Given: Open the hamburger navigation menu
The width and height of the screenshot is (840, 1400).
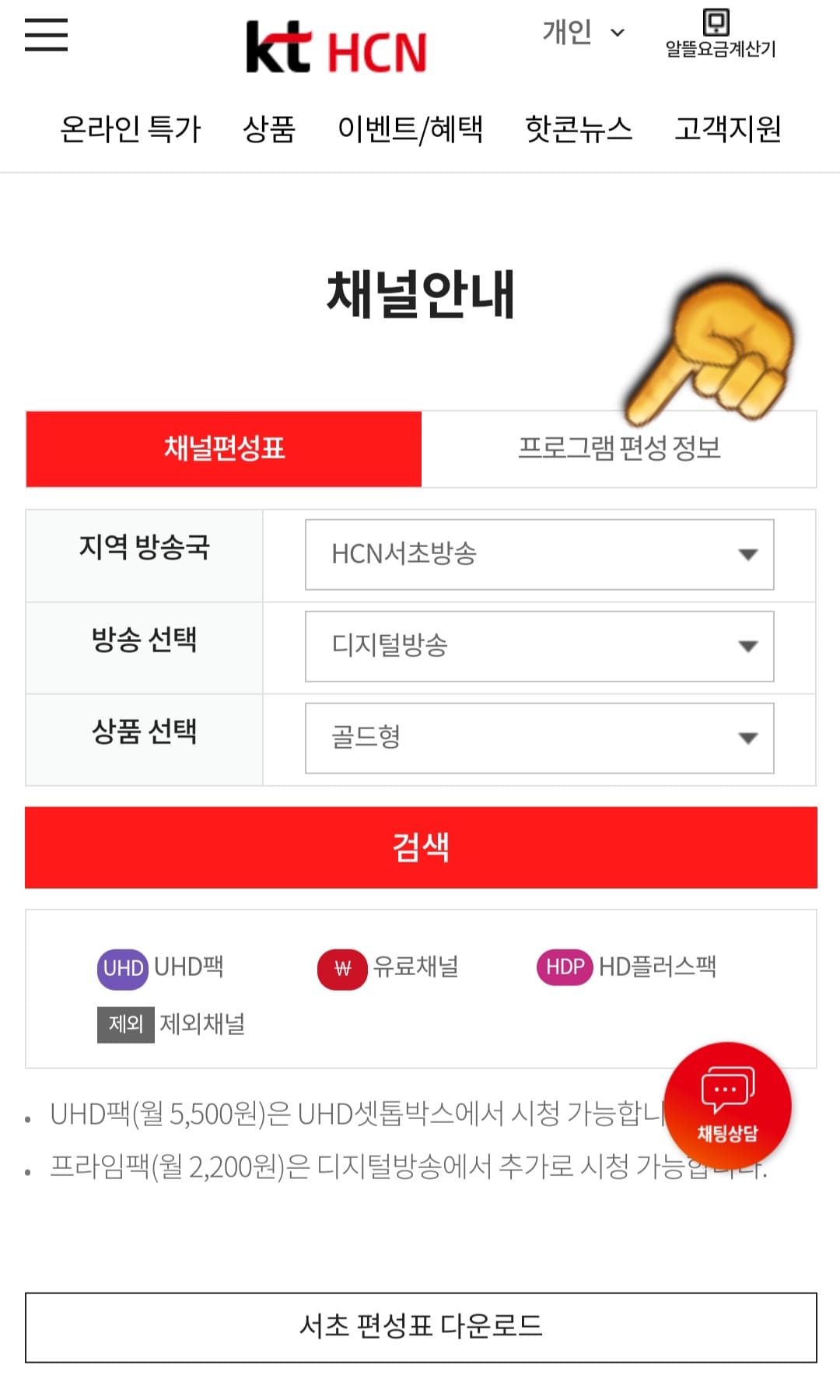Looking at the screenshot, I should pyautogui.click(x=44, y=35).
